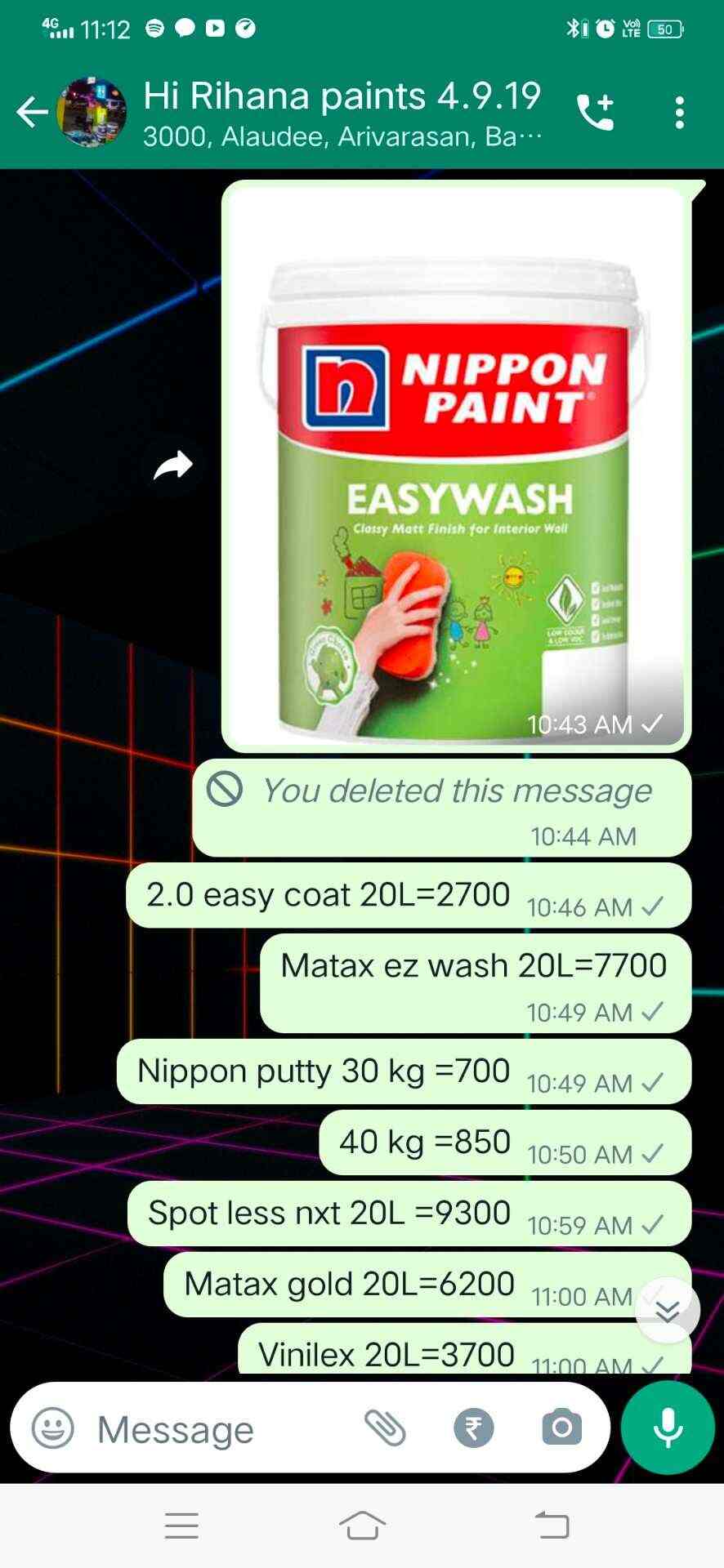This screenshot has width=724, height=1568.
Task: Go back to the chats list
Action: [x=31, y=113]
